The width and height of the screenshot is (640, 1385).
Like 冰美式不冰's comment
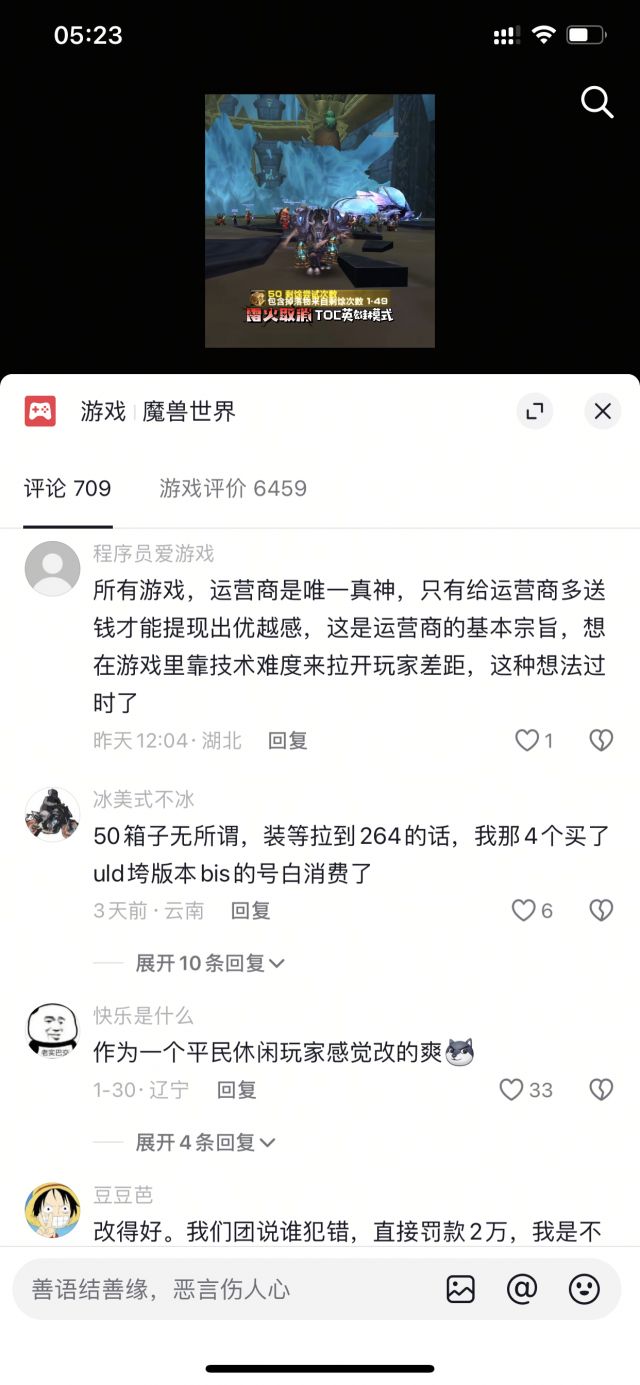point(524,910)
